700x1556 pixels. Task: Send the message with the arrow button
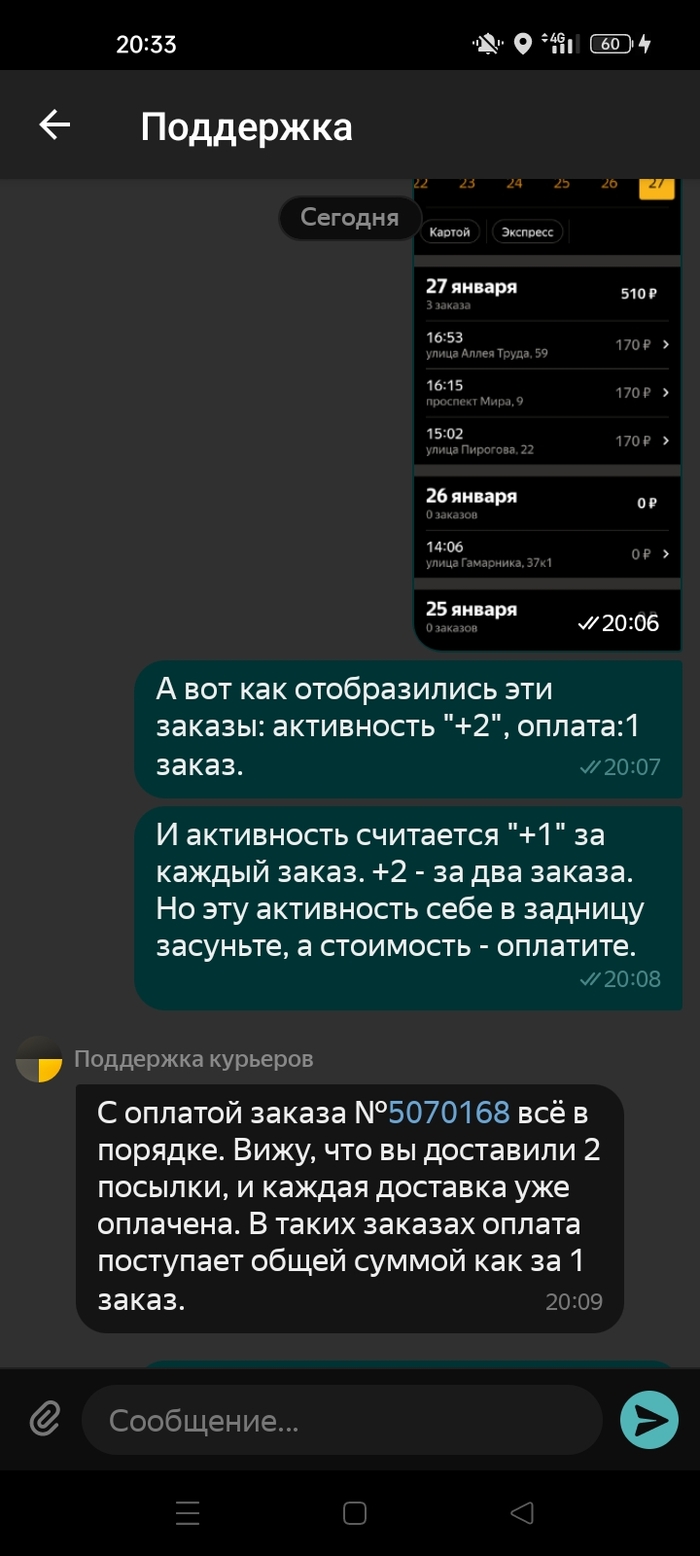[x=649, y=1420]
